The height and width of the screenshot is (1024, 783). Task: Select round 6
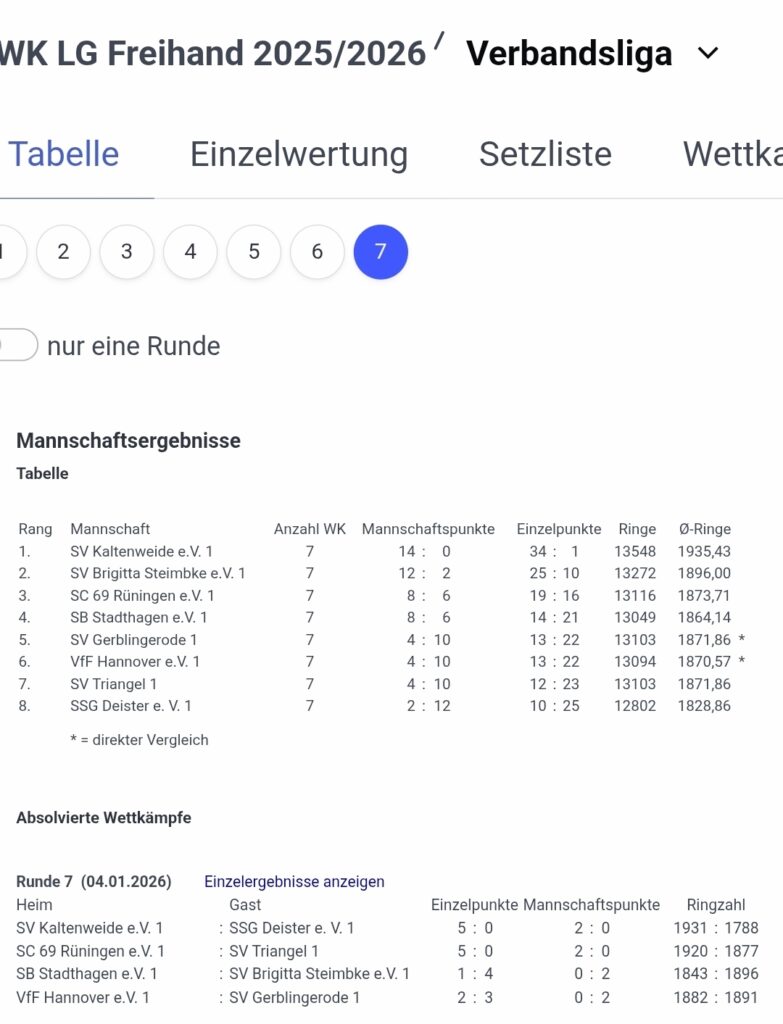tap(317, 252)
